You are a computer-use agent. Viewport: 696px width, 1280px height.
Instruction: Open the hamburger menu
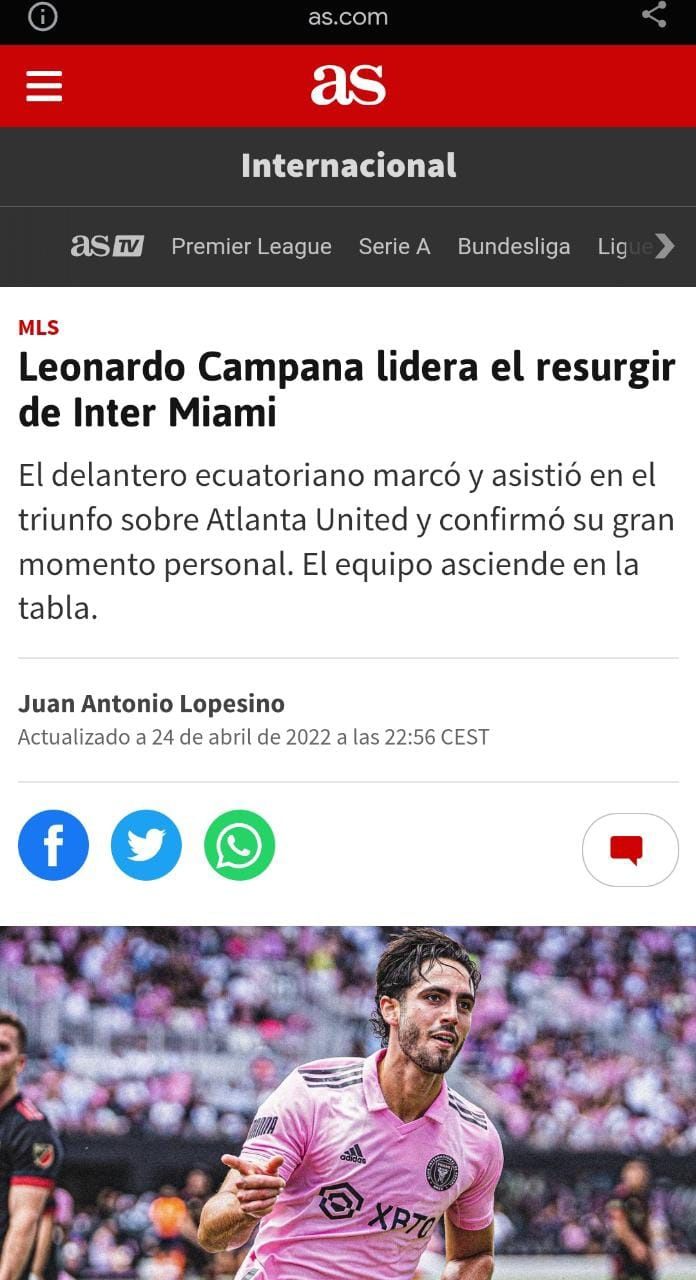point(44,86)
